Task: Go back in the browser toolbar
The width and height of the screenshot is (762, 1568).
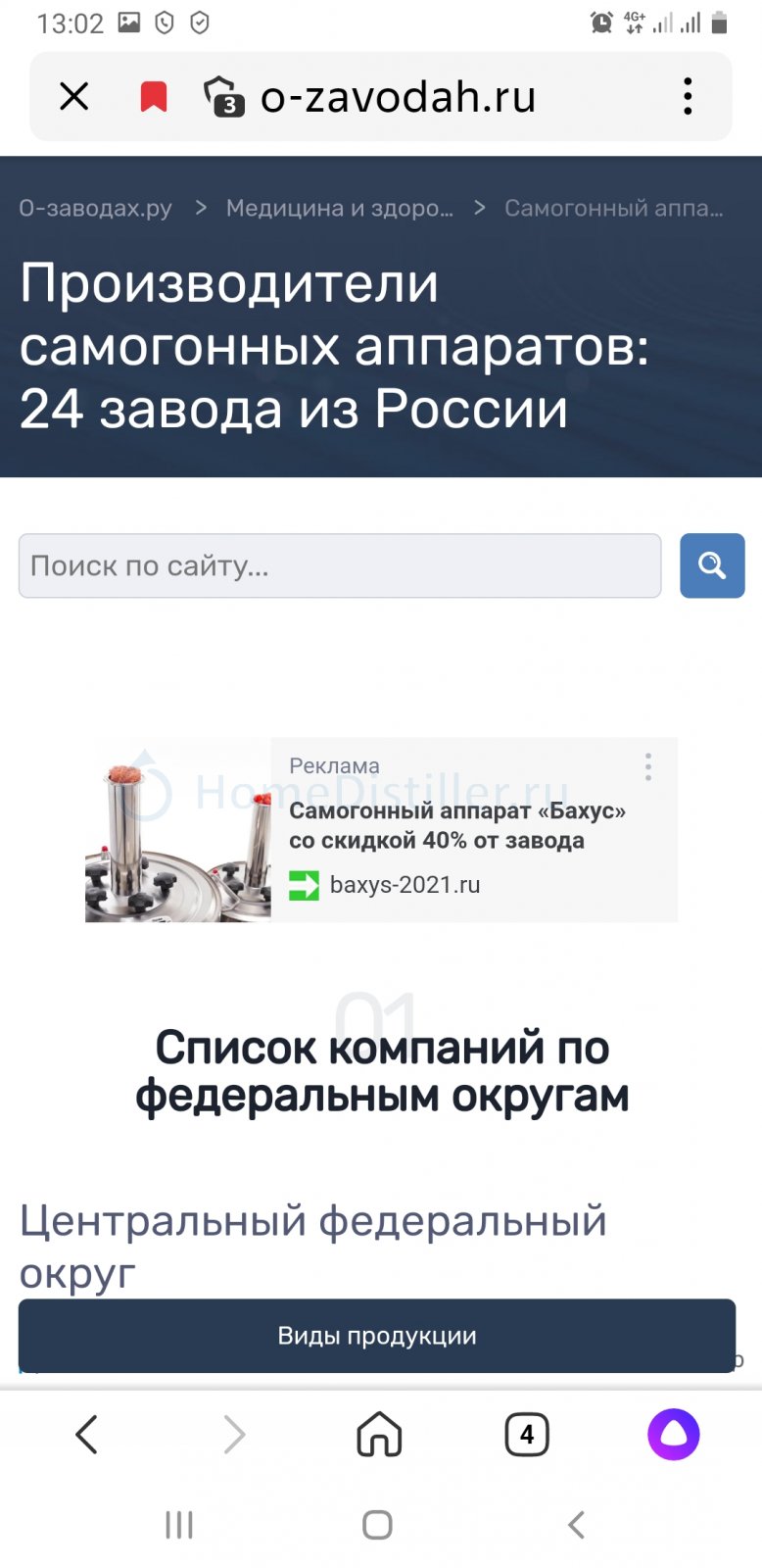Action: click(x=86, y=1435)
